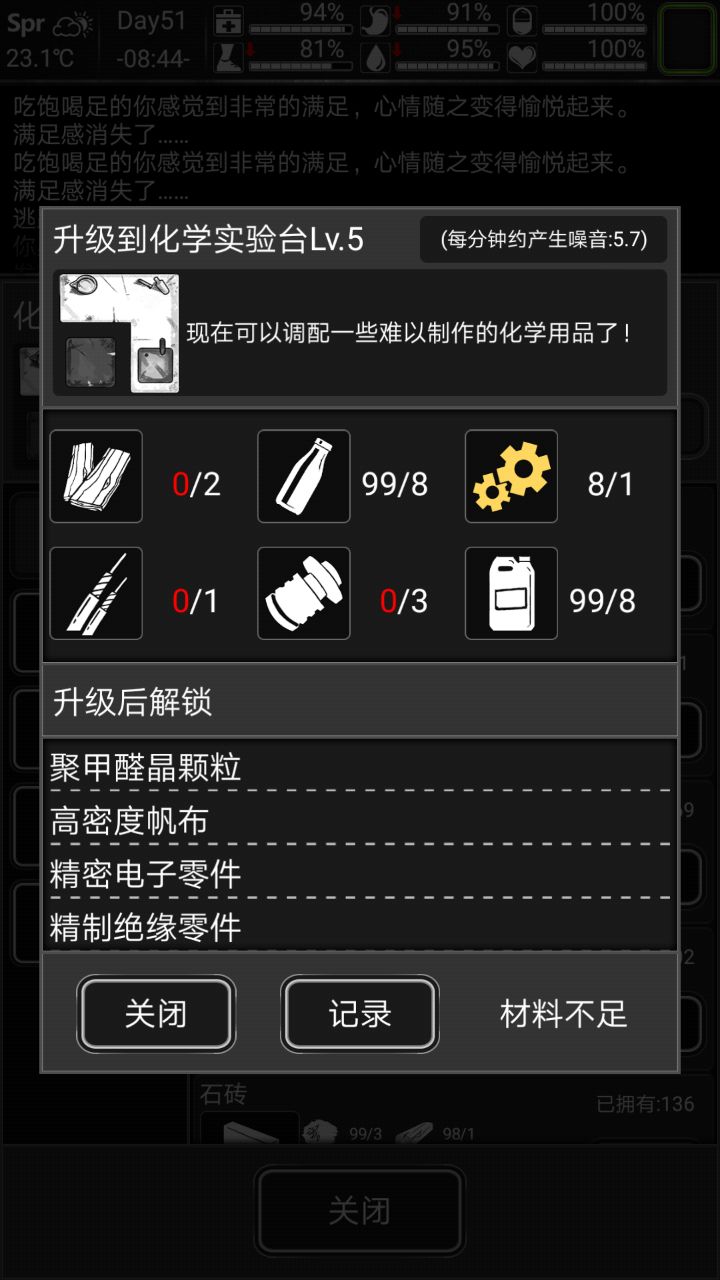
Task: Open 精密电子零件 unlock item
Action: [x=358, y=873]
